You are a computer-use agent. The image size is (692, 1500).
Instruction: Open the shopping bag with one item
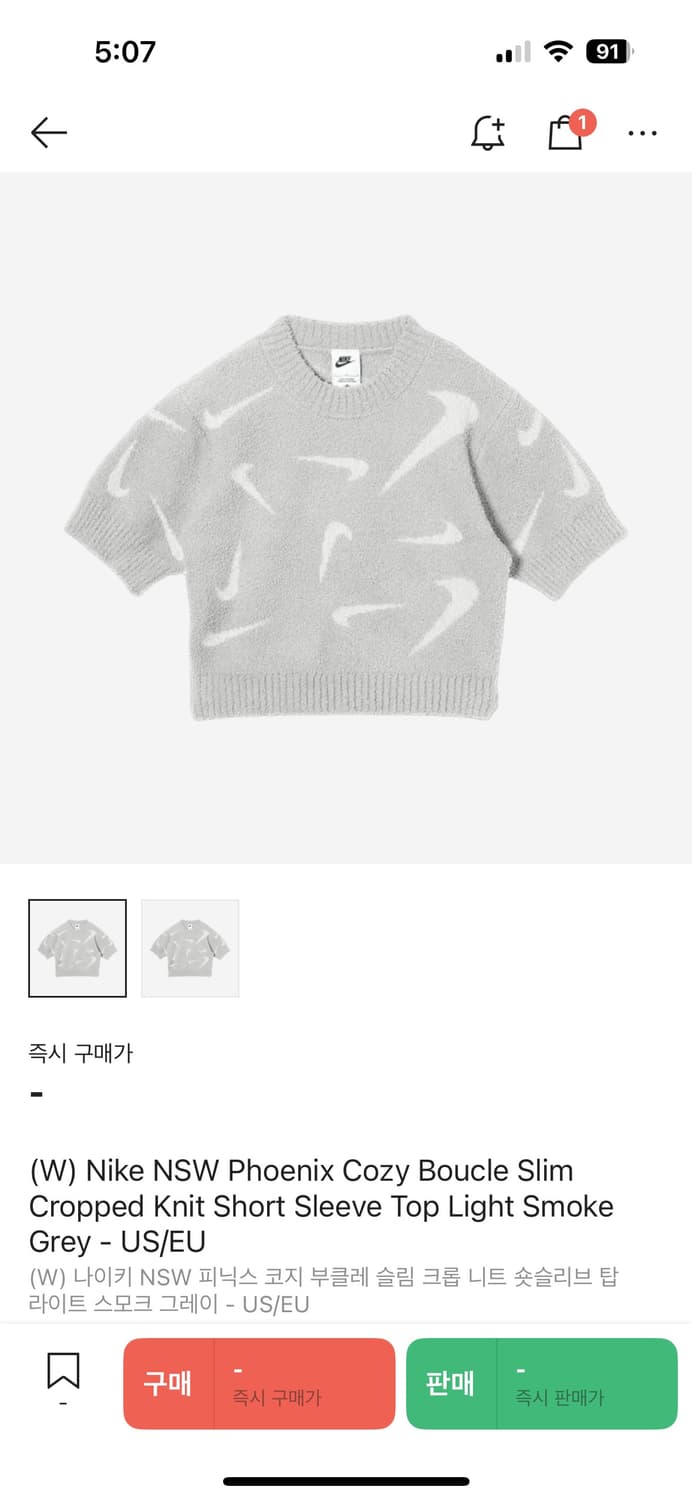pyautogui.click(x=566, y=132)
